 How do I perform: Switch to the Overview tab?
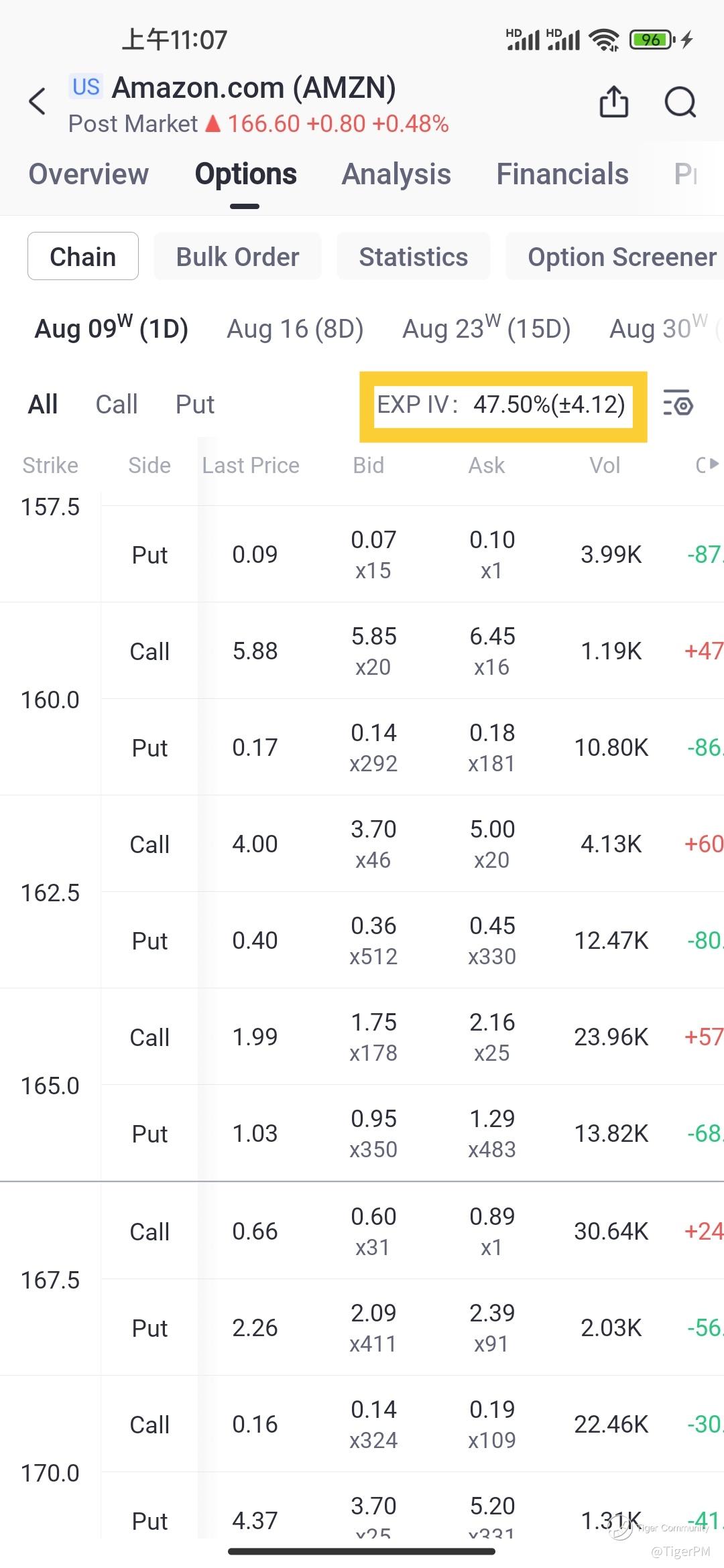[88, 174]
